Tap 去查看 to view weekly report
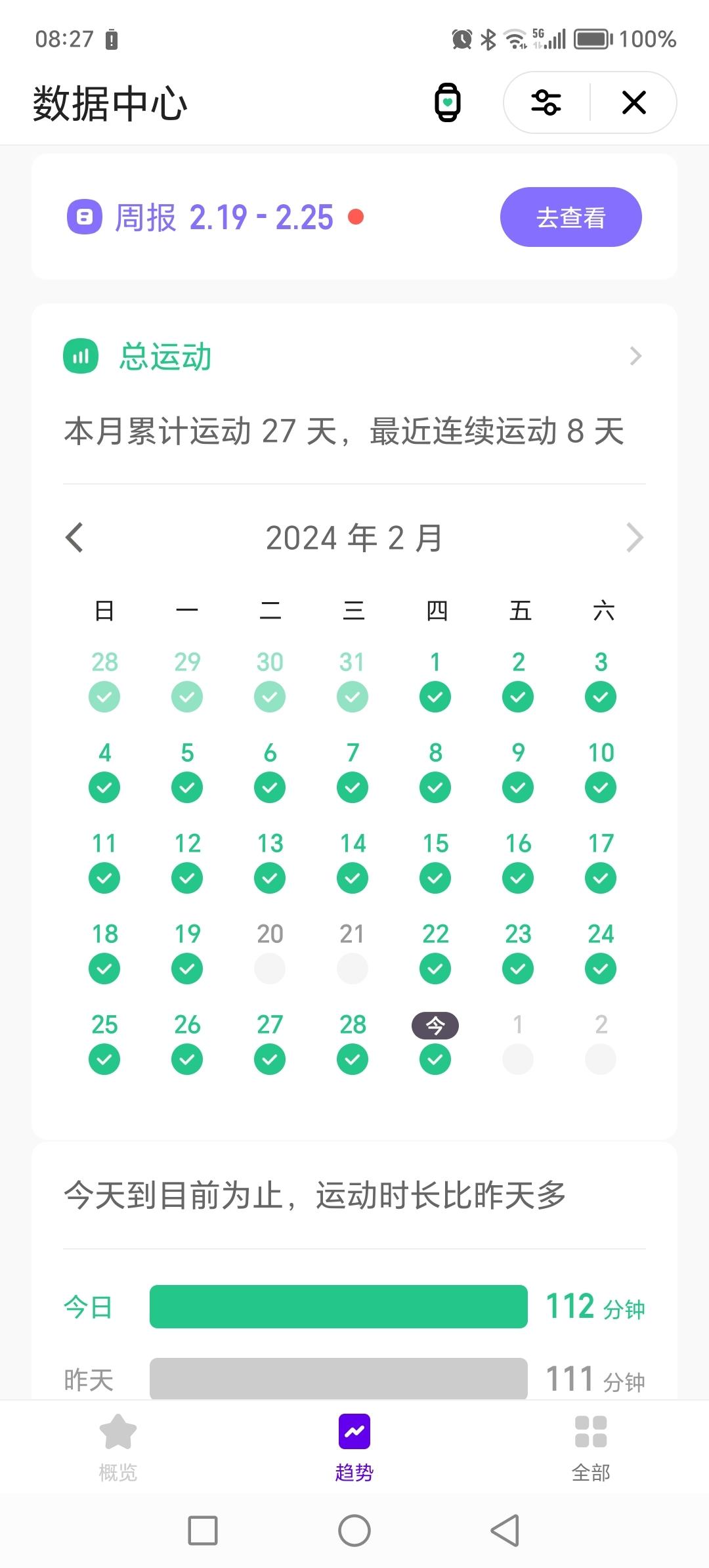The height and width of the screenshot is (1568, 709). tap(570, 217)
